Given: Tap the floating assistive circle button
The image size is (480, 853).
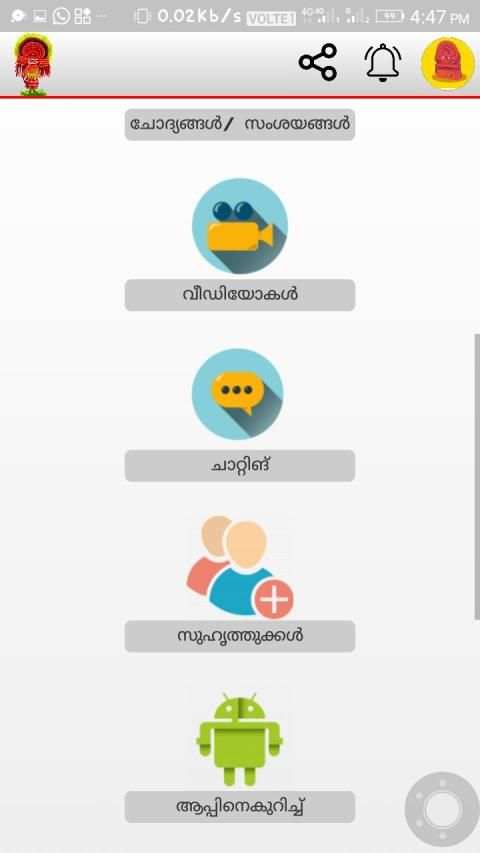Looking at the screenshot, I should (x=442, y=809).
